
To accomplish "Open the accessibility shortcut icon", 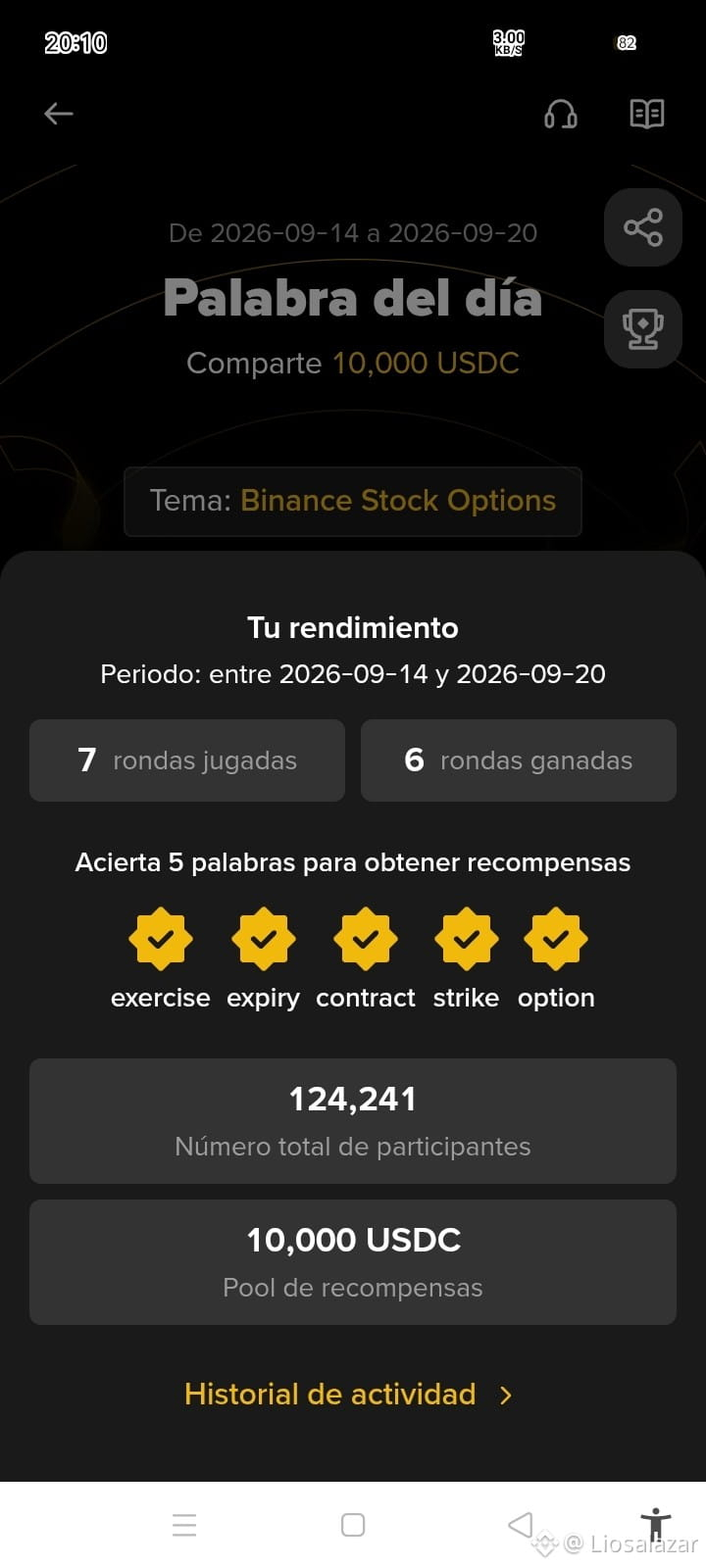I will click(x=655, y=1524).
